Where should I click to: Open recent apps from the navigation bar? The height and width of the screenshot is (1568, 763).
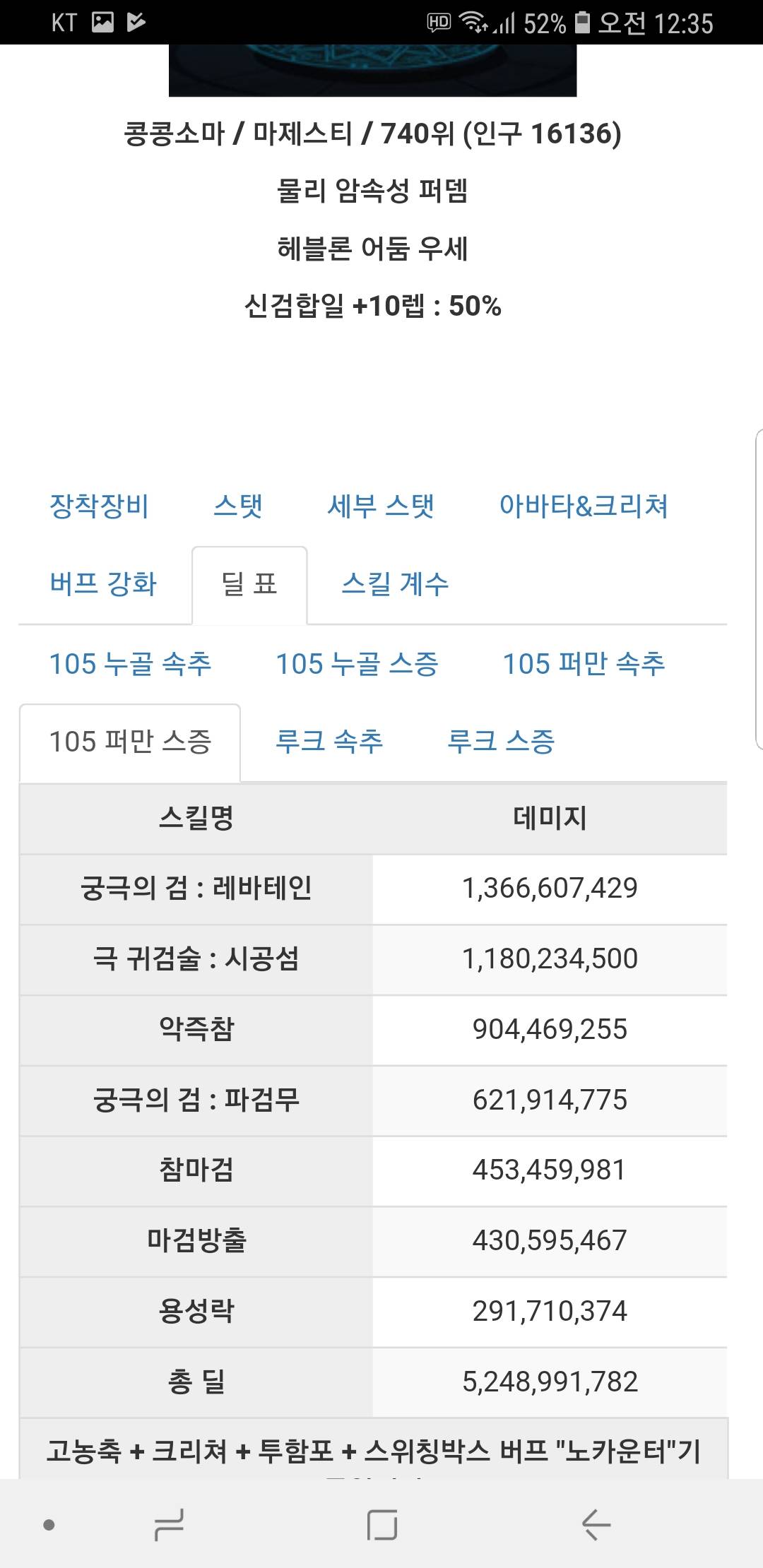(169, 1524)
